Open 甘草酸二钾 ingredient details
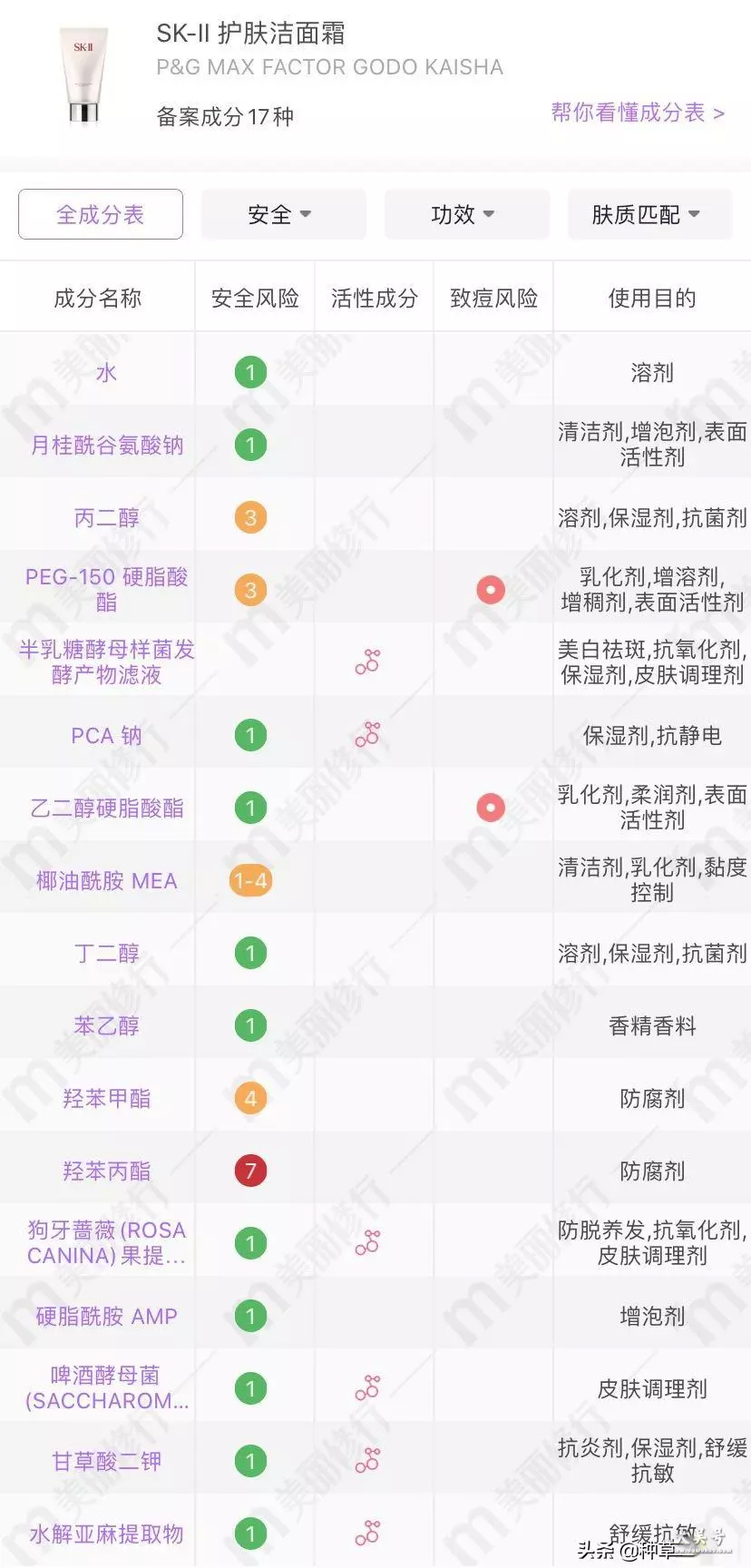The height and width of the screenshot is (1568, 751). (107, 1462)
